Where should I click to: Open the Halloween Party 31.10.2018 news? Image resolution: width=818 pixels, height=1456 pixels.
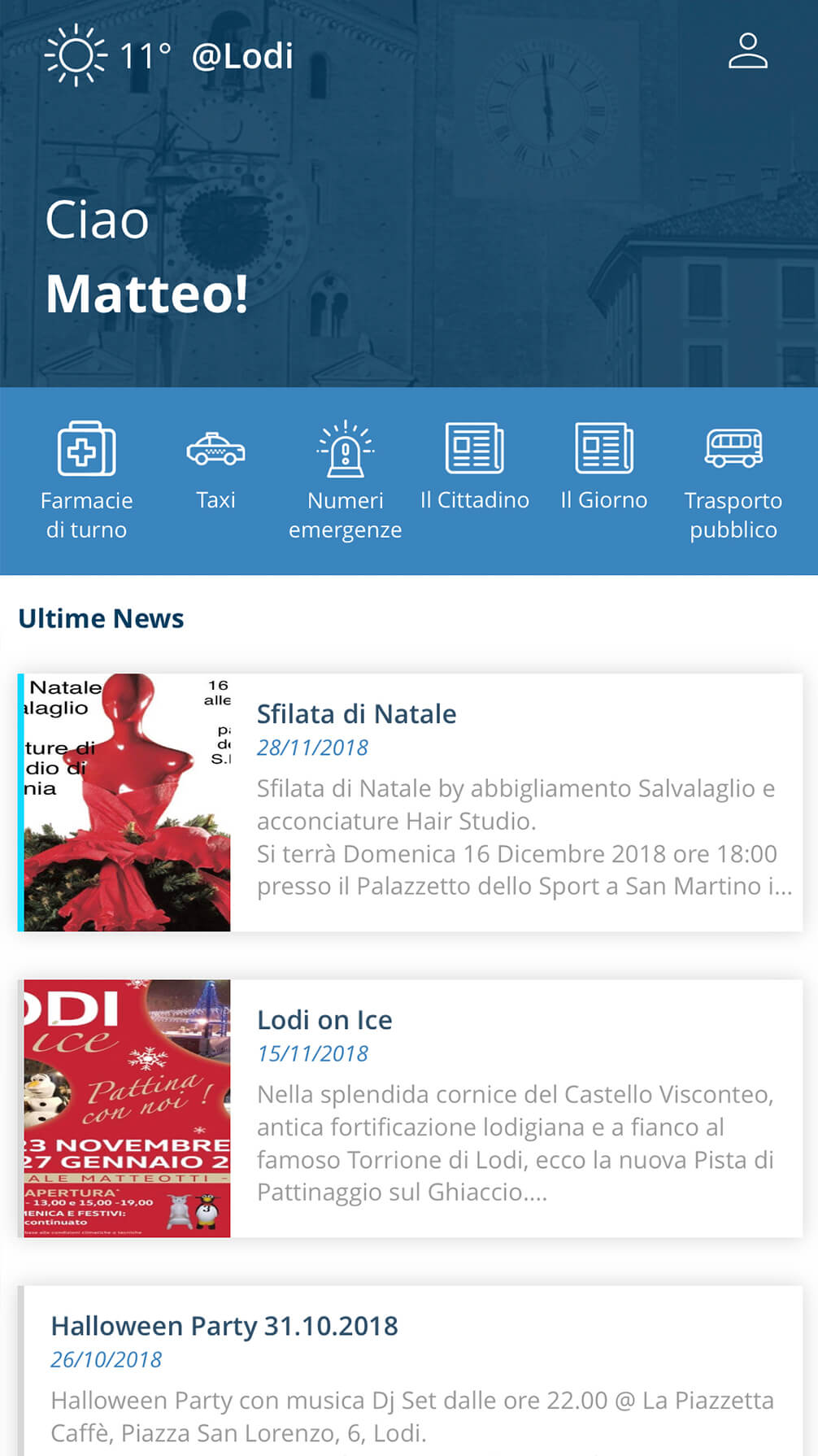(410, 1371)
